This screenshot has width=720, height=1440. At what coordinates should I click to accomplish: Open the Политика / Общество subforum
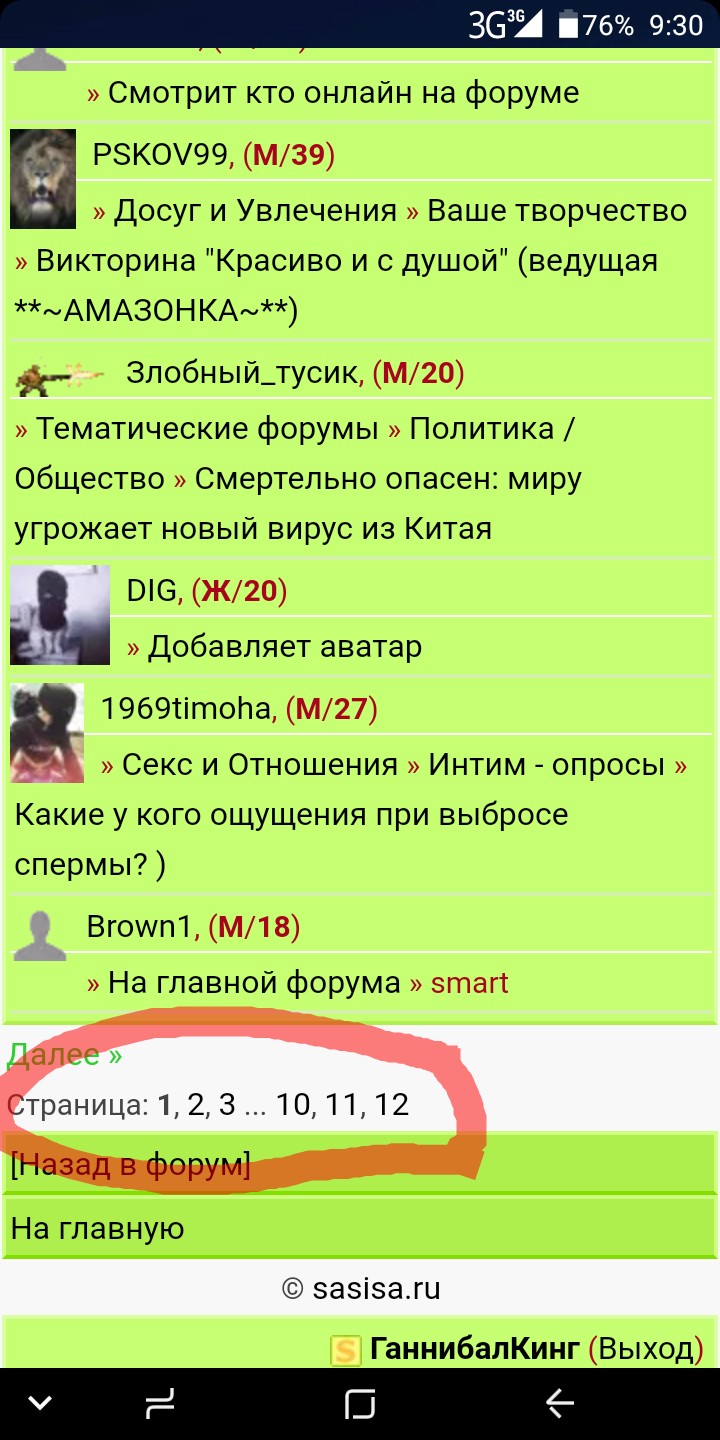[x=295, y=453]
